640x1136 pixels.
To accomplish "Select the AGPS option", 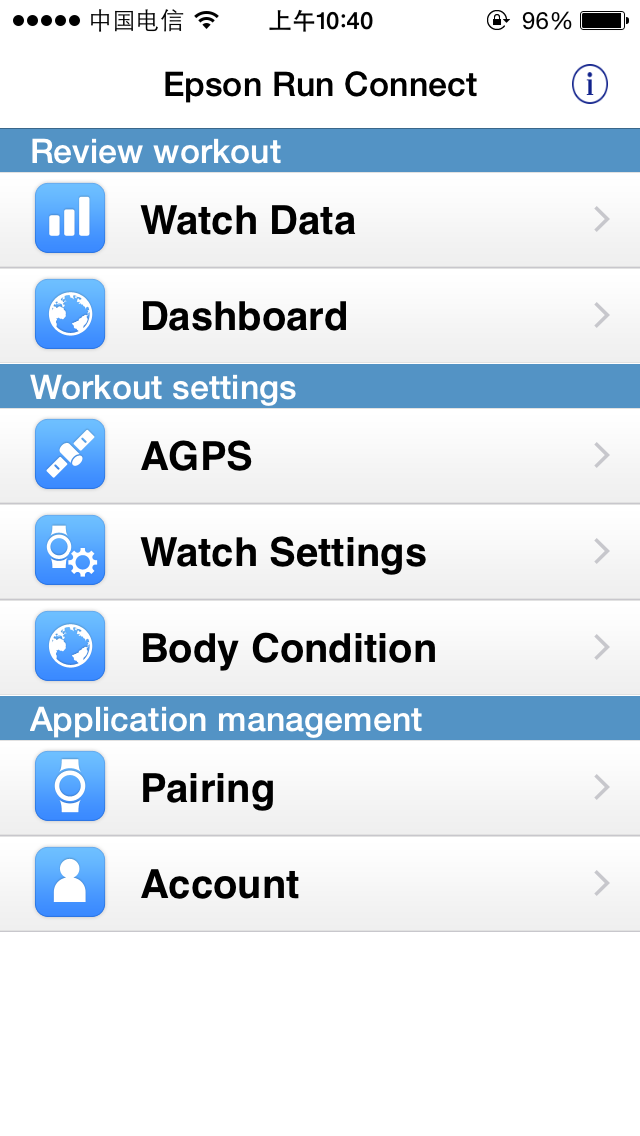I will coord(320,456).
